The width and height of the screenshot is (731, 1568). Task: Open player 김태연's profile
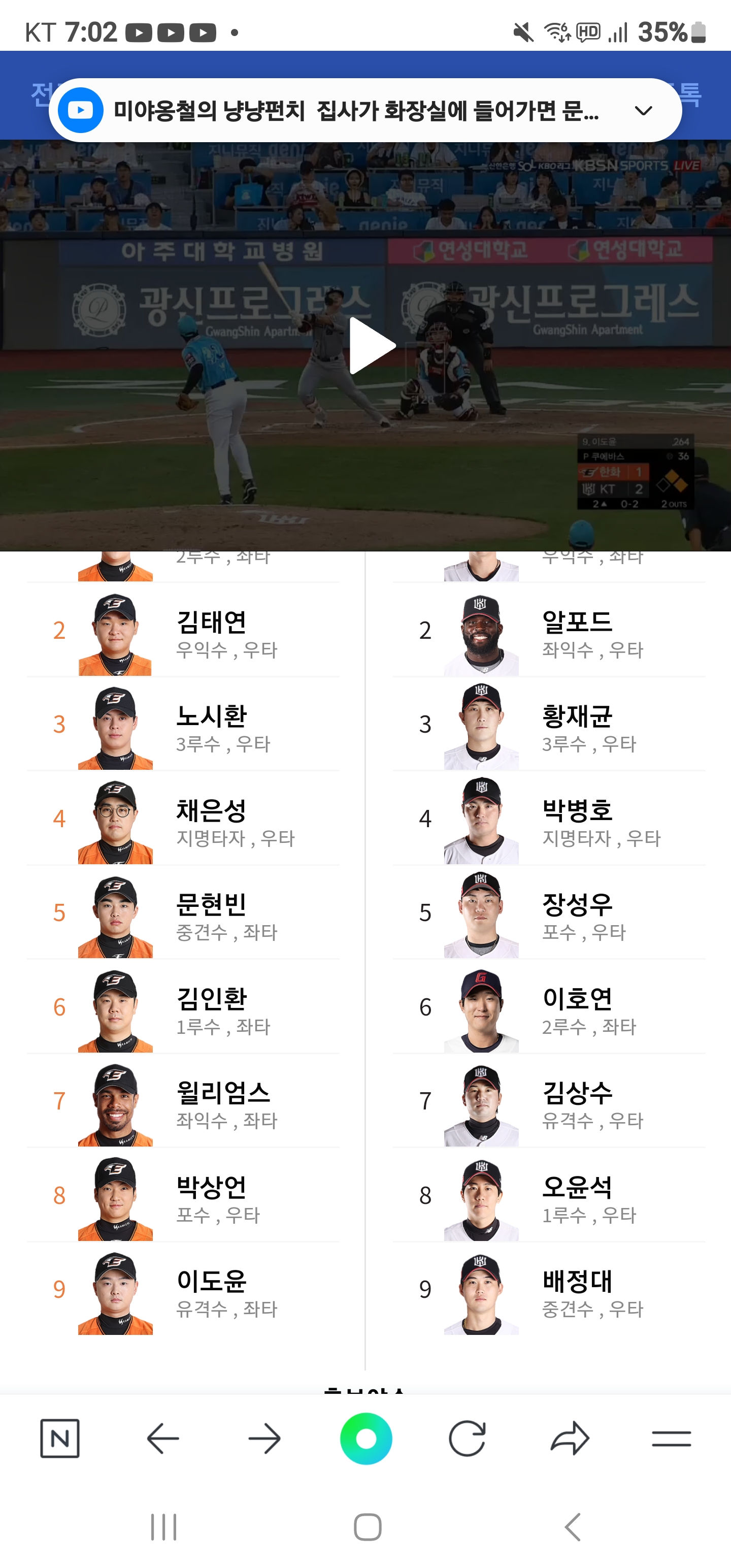211,623
